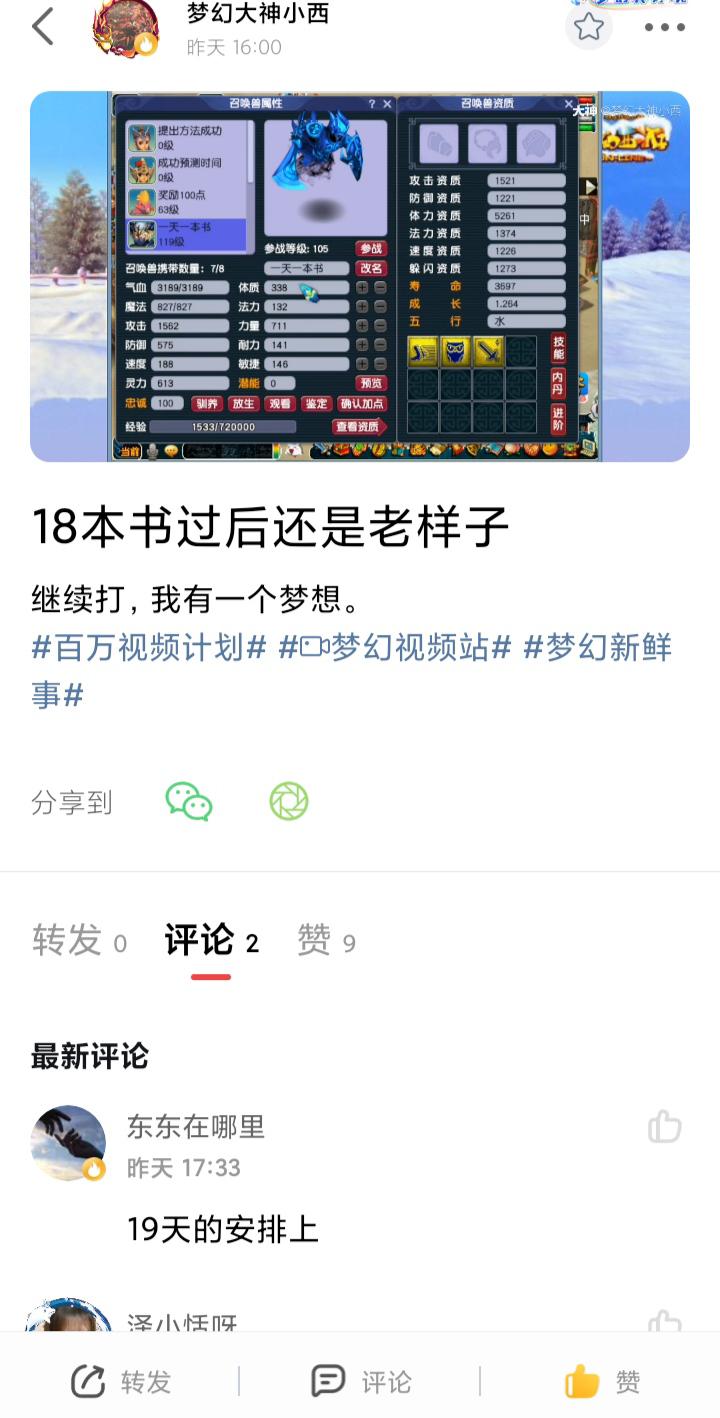Screen dimensions: 720x1418
Task: Open the #梦幻新鲜事# hashtag
Action: [351, 671]
